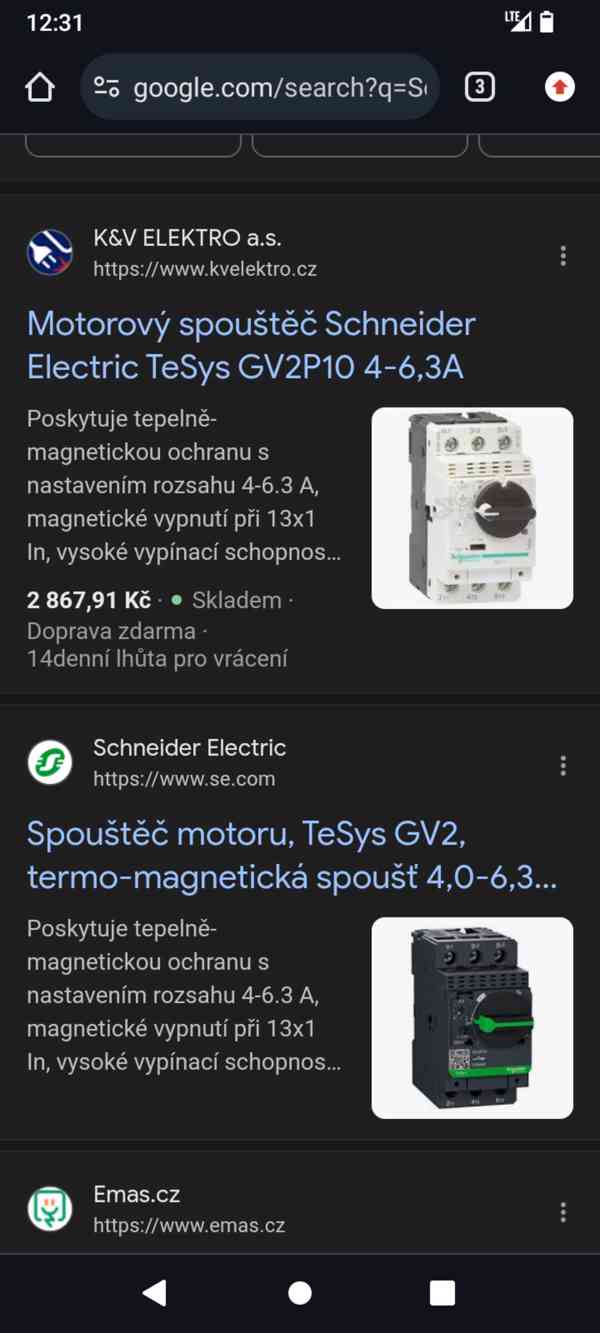Screen dimensions: 600x1333
Task: Open more options for K&V ELEKTRO result
Action: 563,256
